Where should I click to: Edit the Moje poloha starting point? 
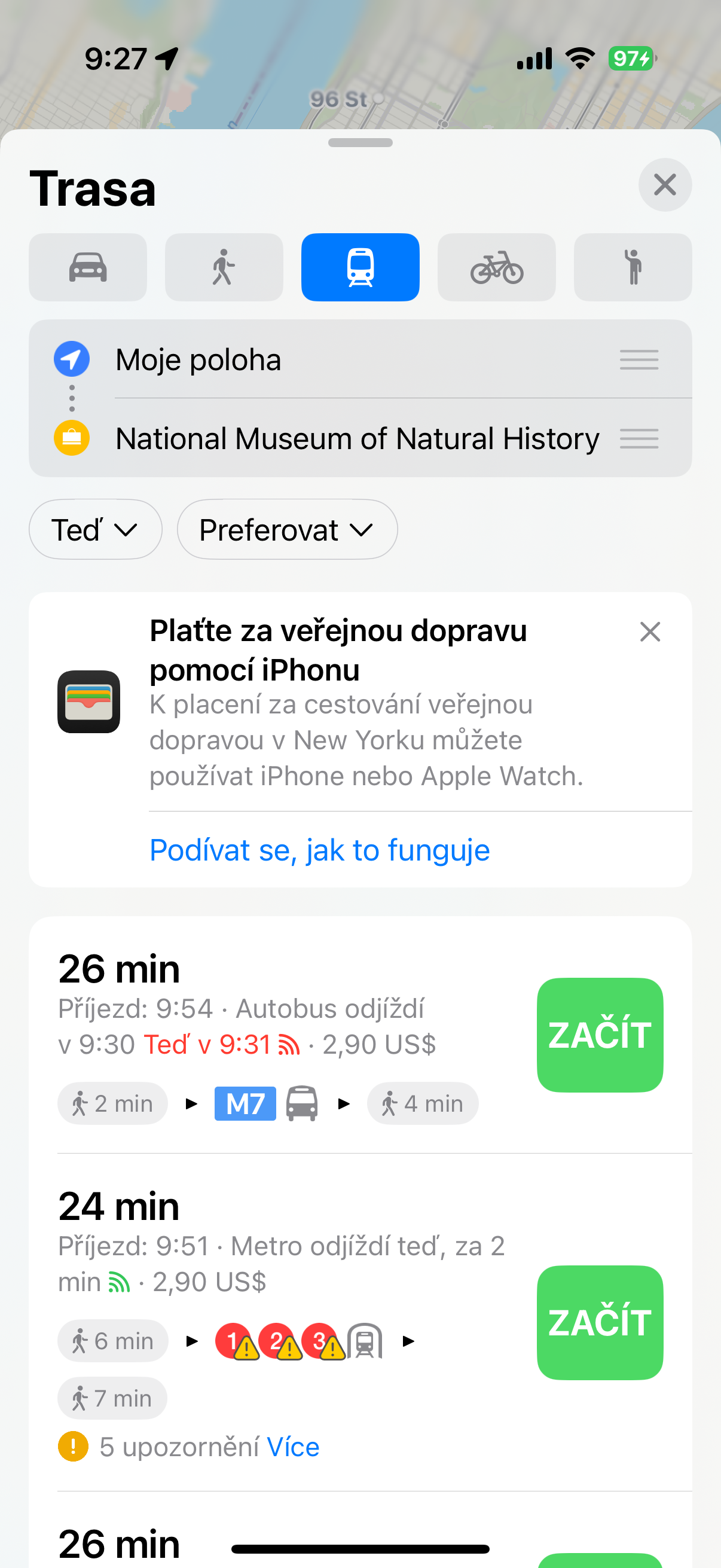tap(198, 360)
